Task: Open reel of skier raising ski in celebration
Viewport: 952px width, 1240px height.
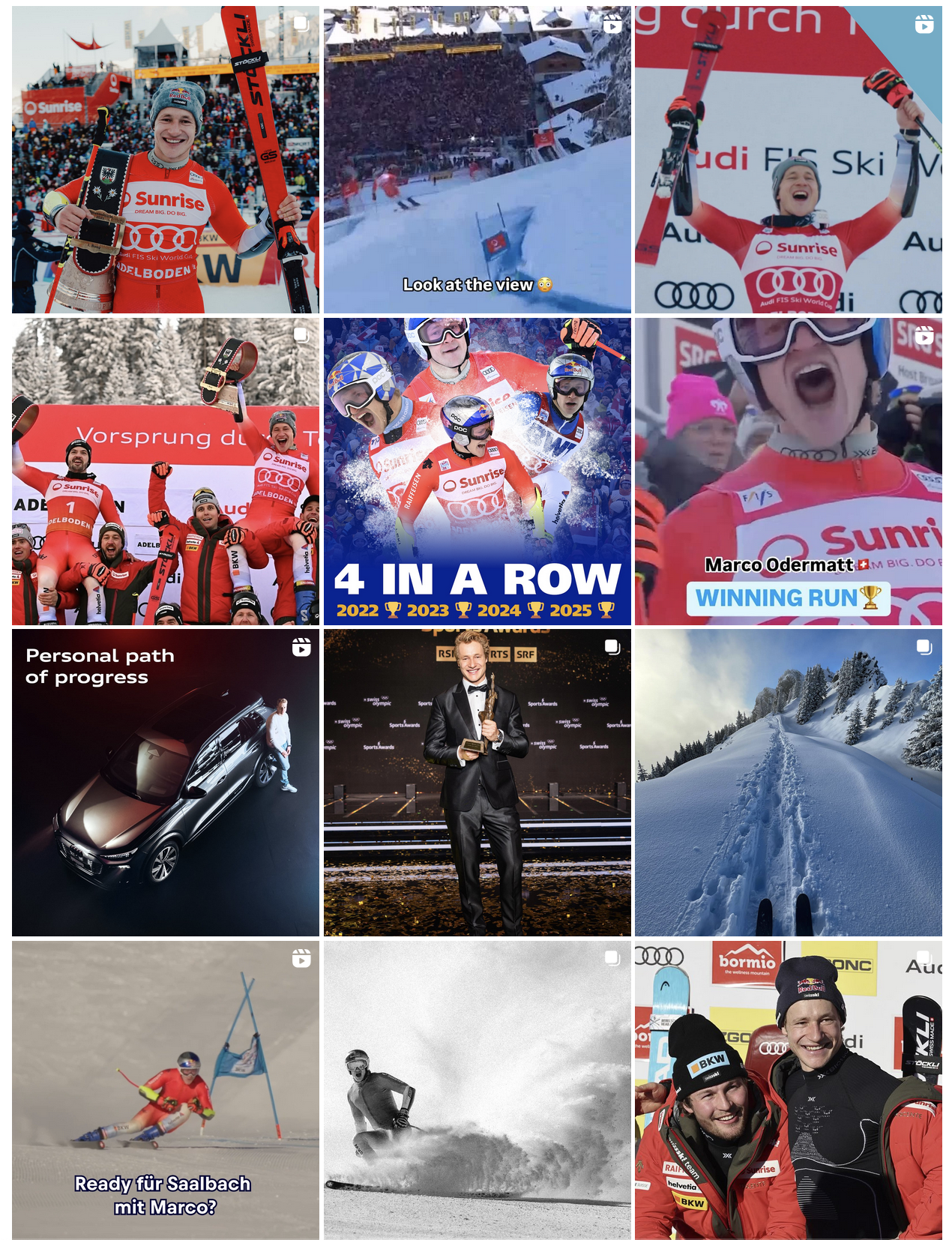Action: click(x=788, y=159)
